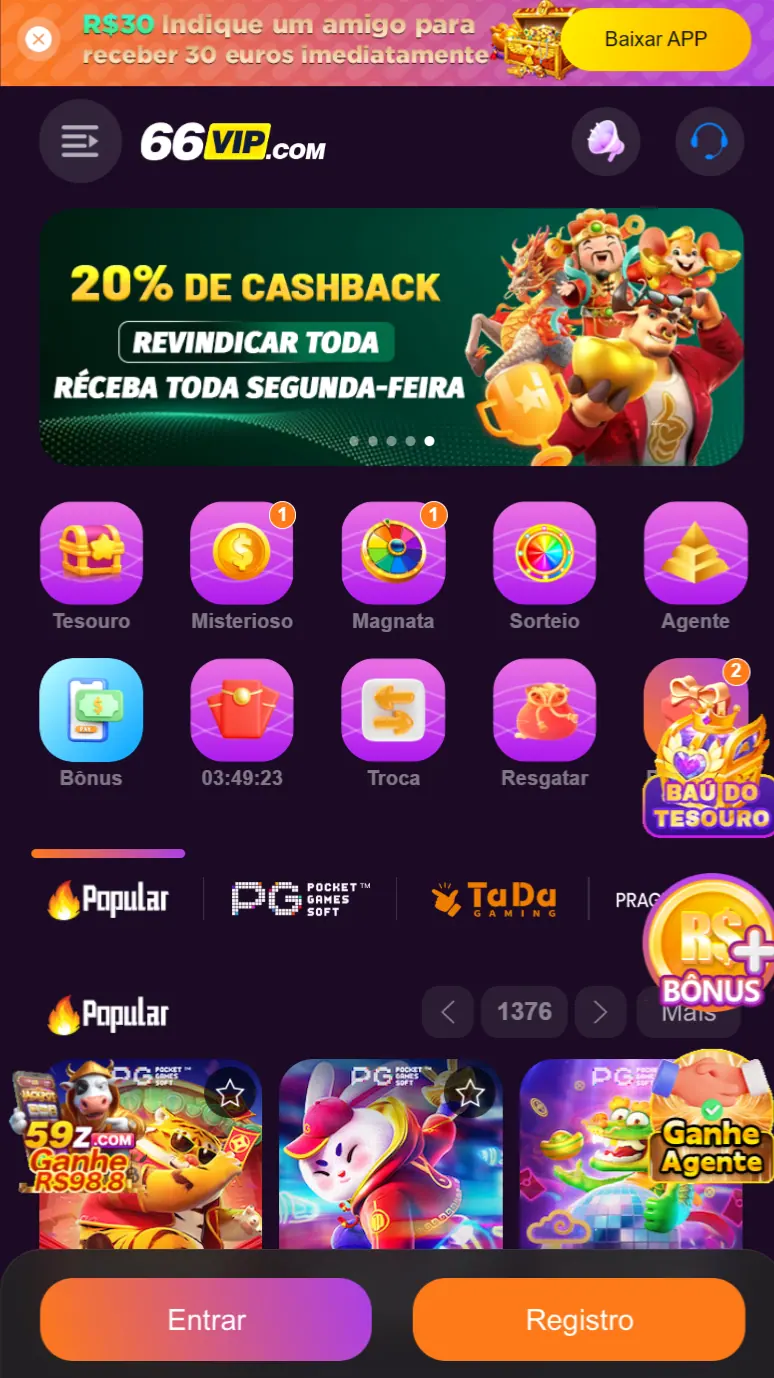The height and width of the screenshot is (1378, 774).
Task: Tap the Registro sign-up button
Action: click(x=579, y=1319)
